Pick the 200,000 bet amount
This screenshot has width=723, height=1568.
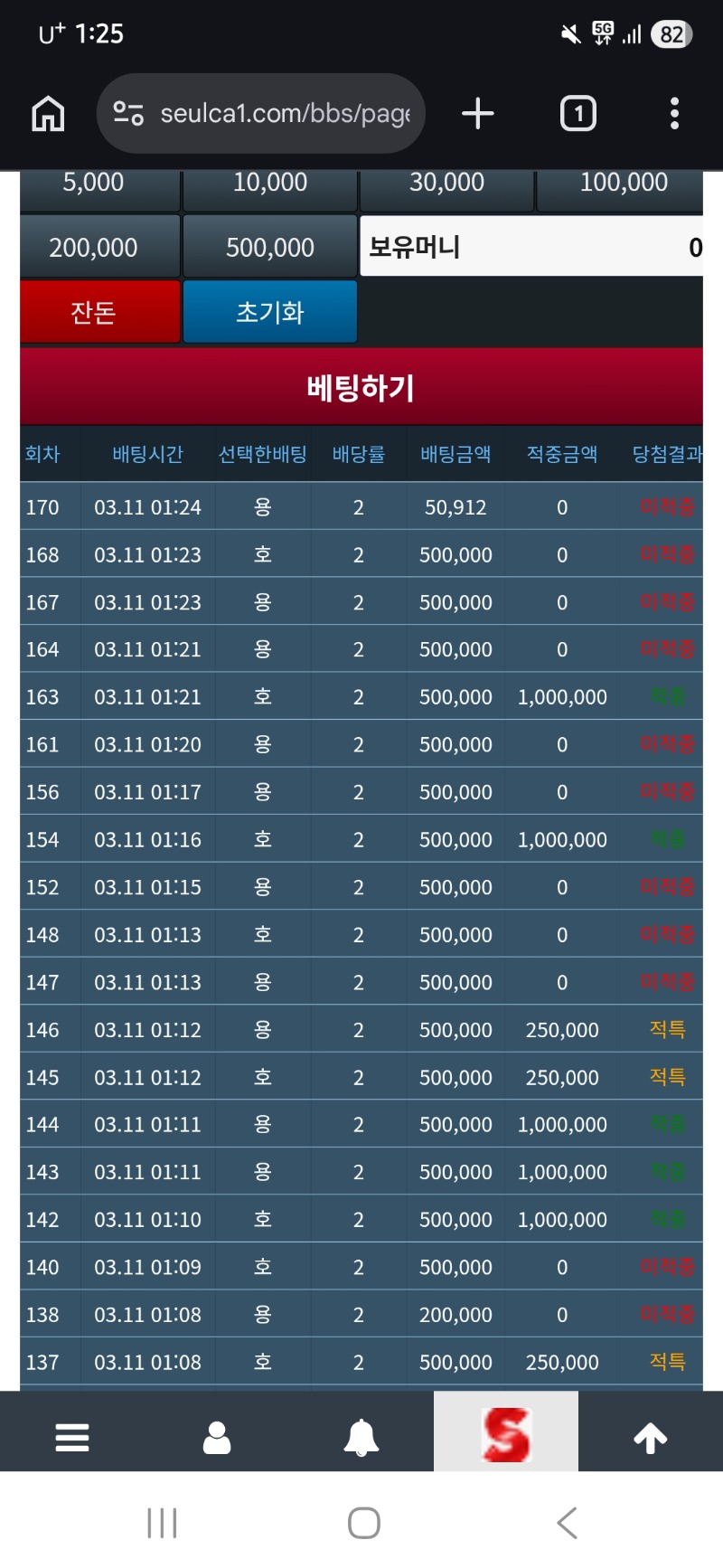tap(94, 247)
